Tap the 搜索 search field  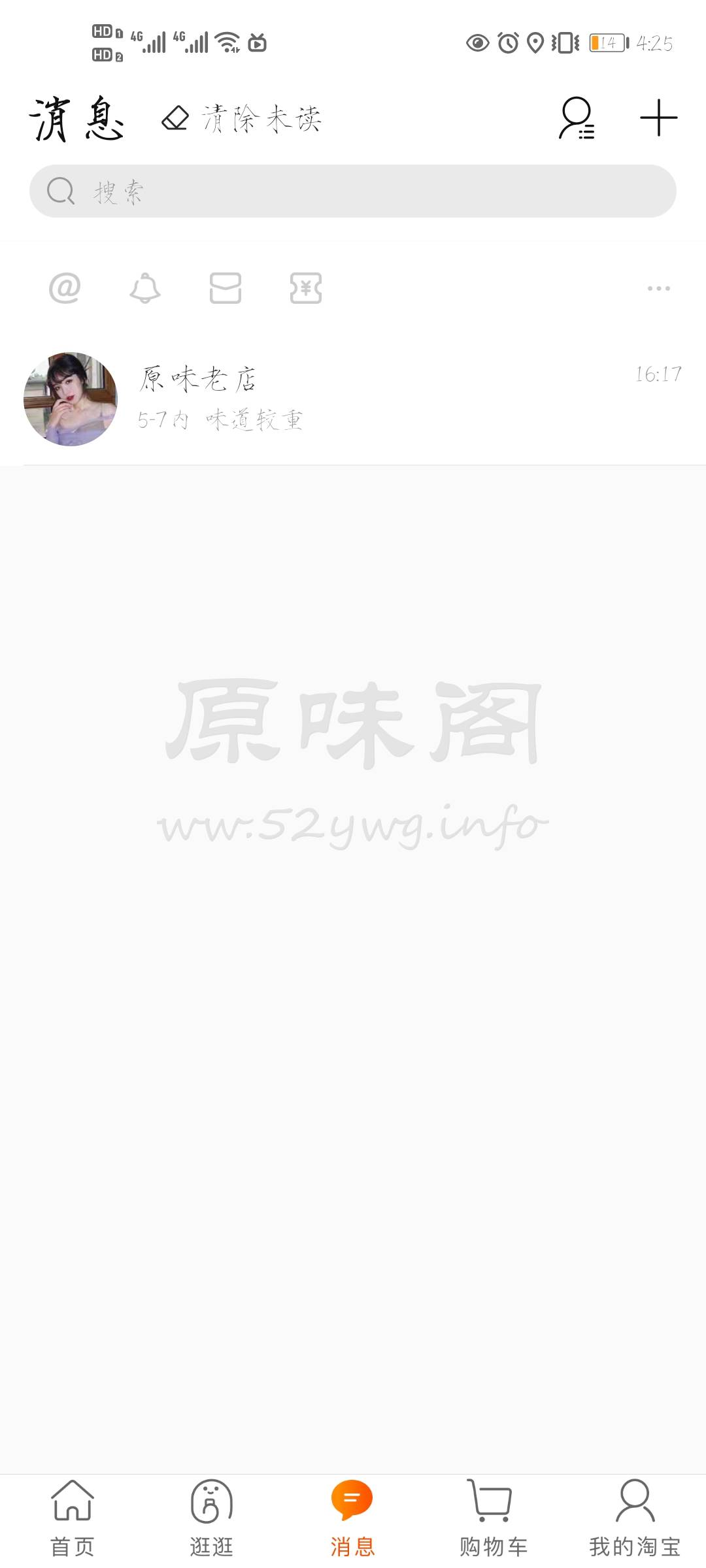pyautogui.click(x=353, y=191)
